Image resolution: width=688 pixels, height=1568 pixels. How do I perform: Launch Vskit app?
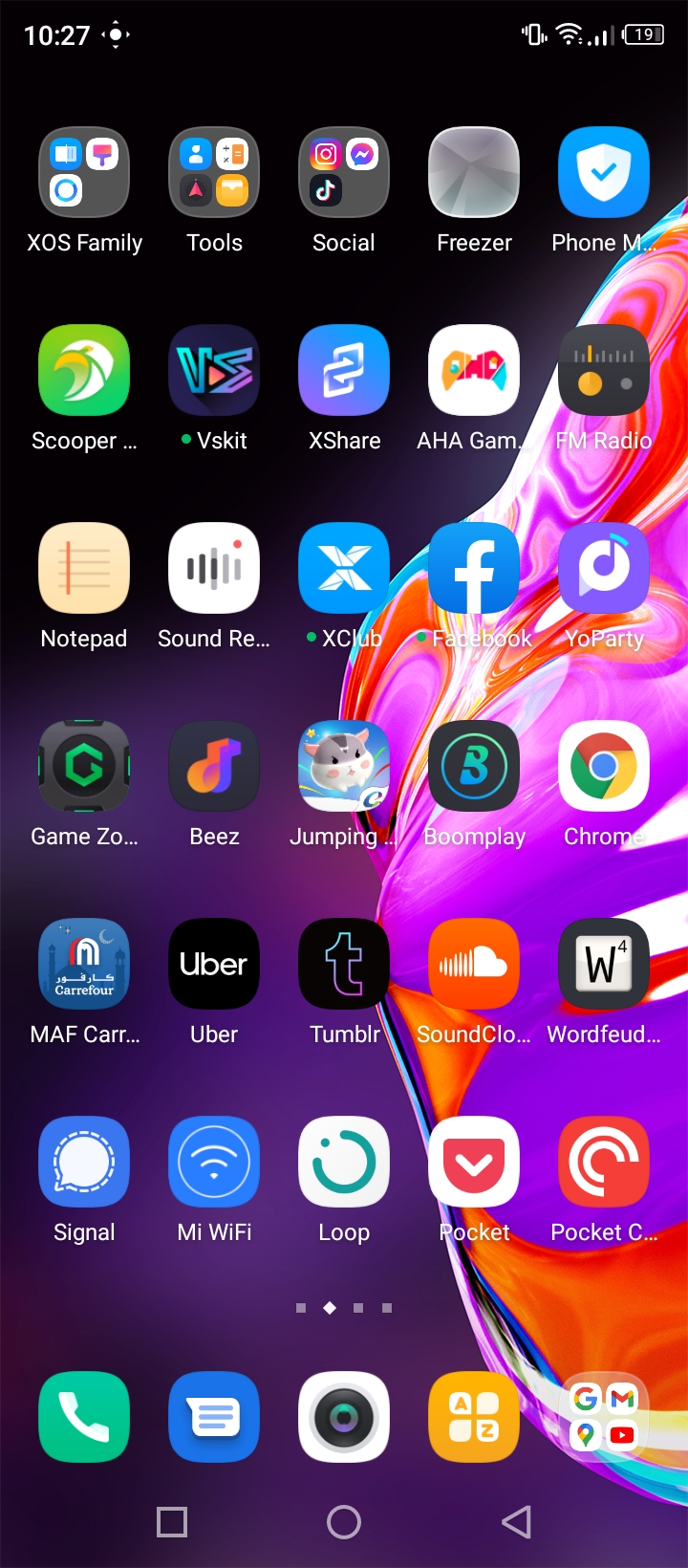[x=214, y=371]
